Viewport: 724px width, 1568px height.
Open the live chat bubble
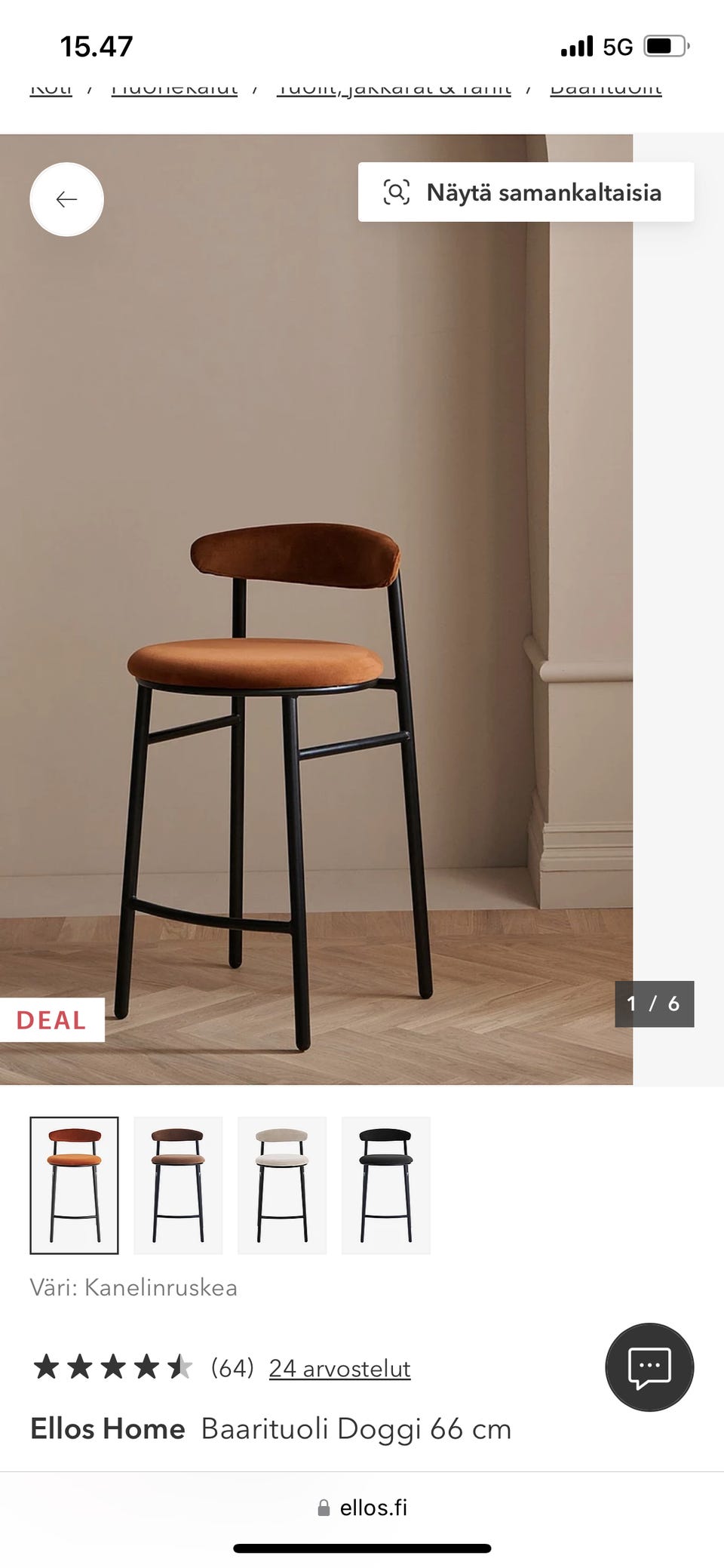(649, 1367)
